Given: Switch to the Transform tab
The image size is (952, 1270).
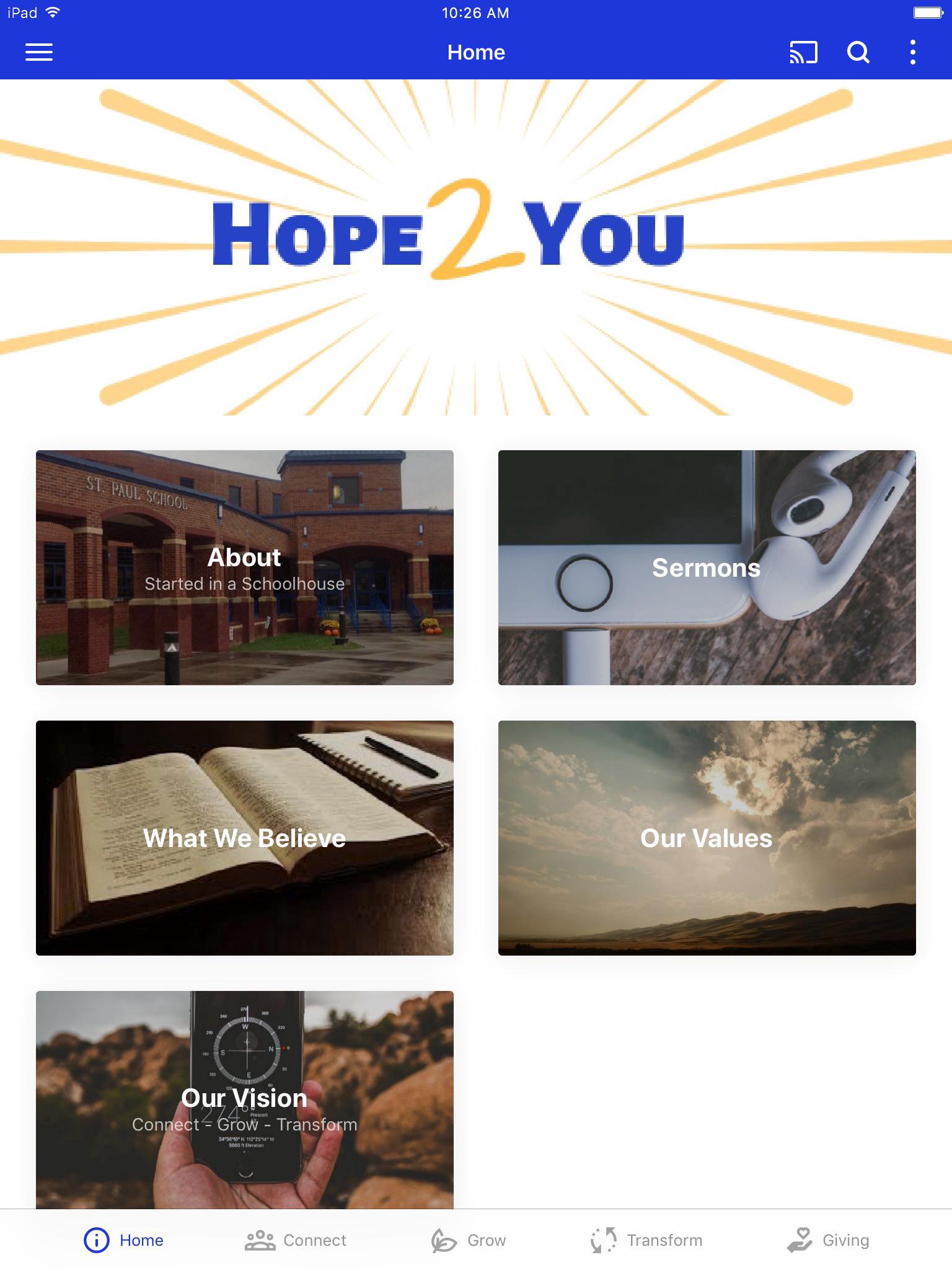Looking at the screenshot, I should click(x=646, y=1240).
